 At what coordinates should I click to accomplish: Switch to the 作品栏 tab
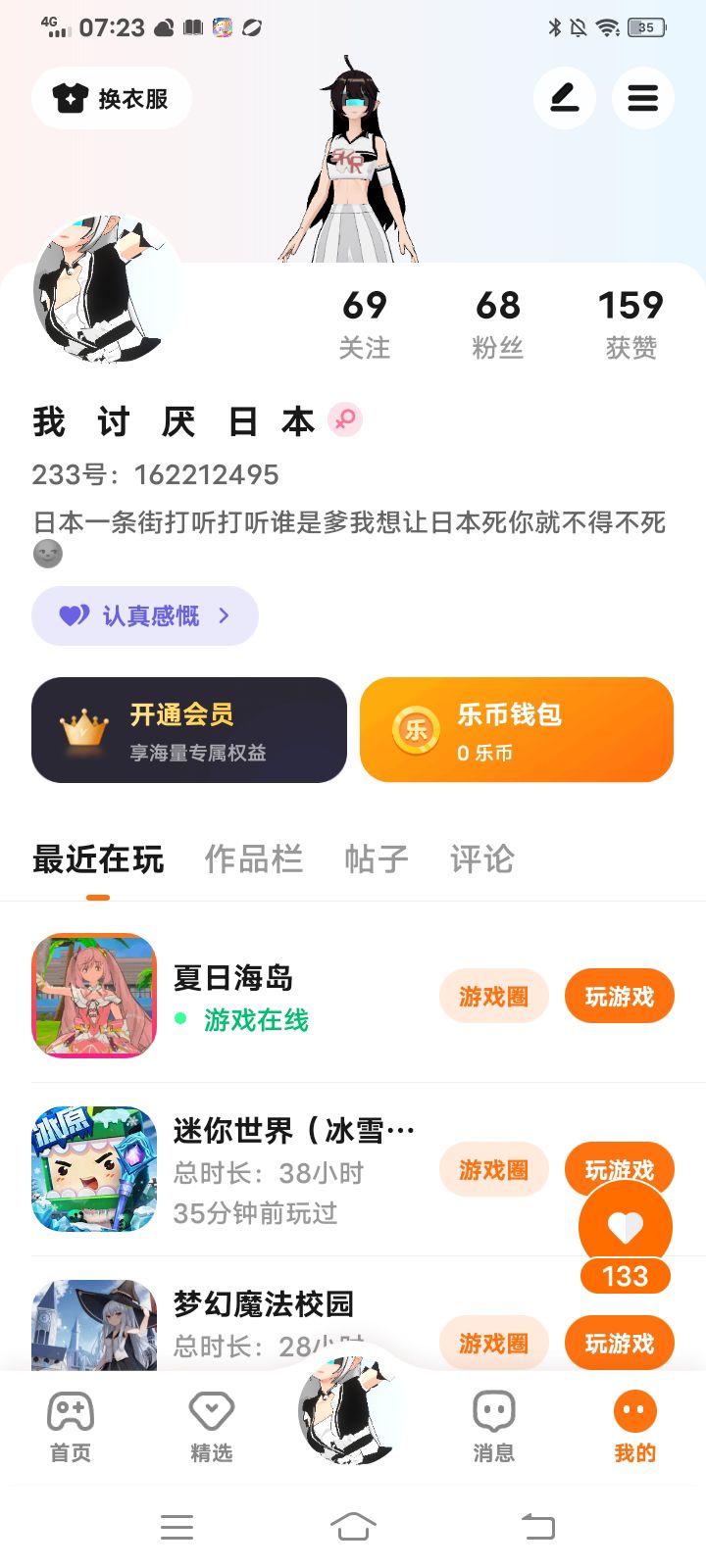(253, 859)
